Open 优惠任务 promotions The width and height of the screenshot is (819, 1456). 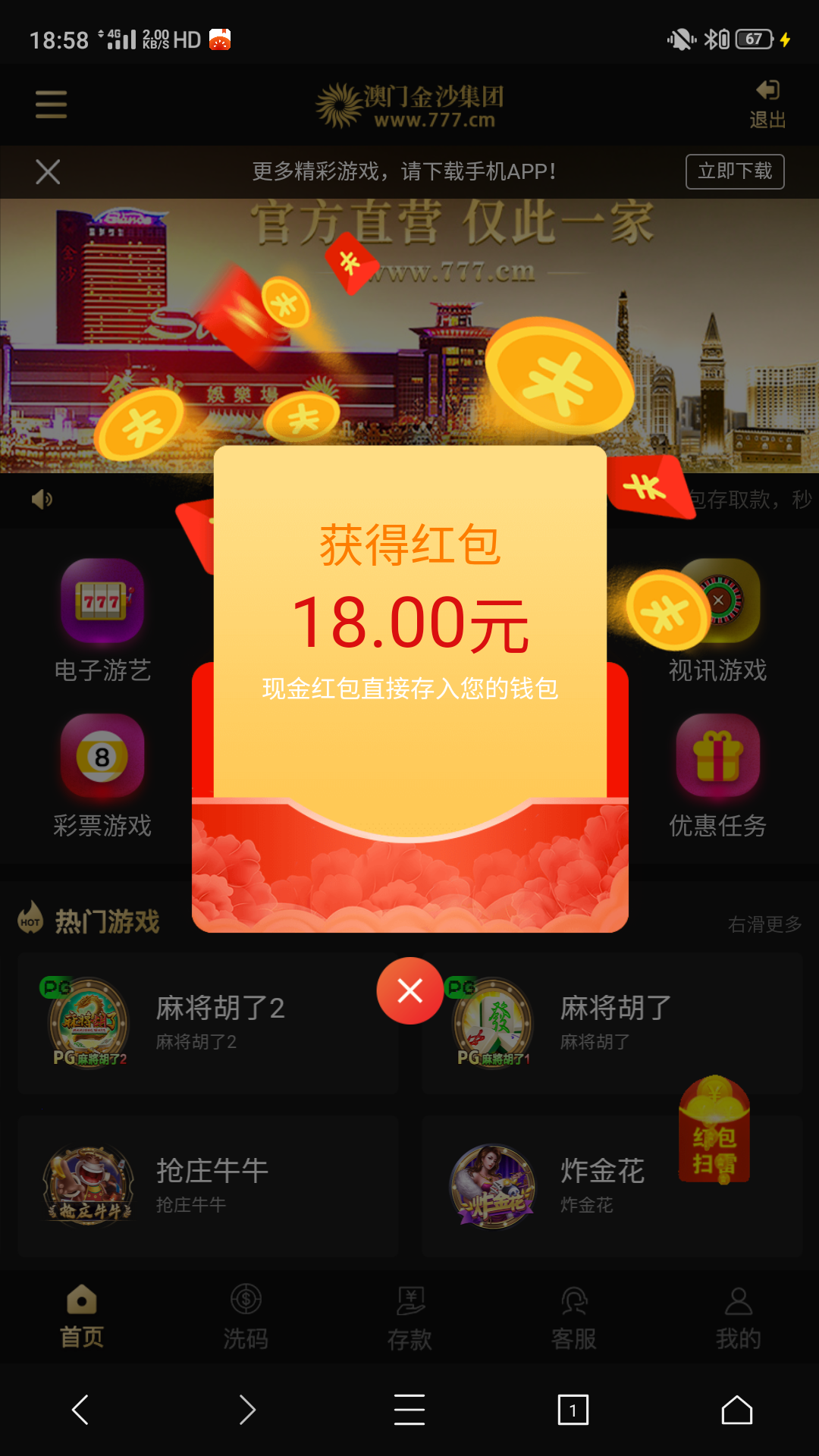point(717,775)
